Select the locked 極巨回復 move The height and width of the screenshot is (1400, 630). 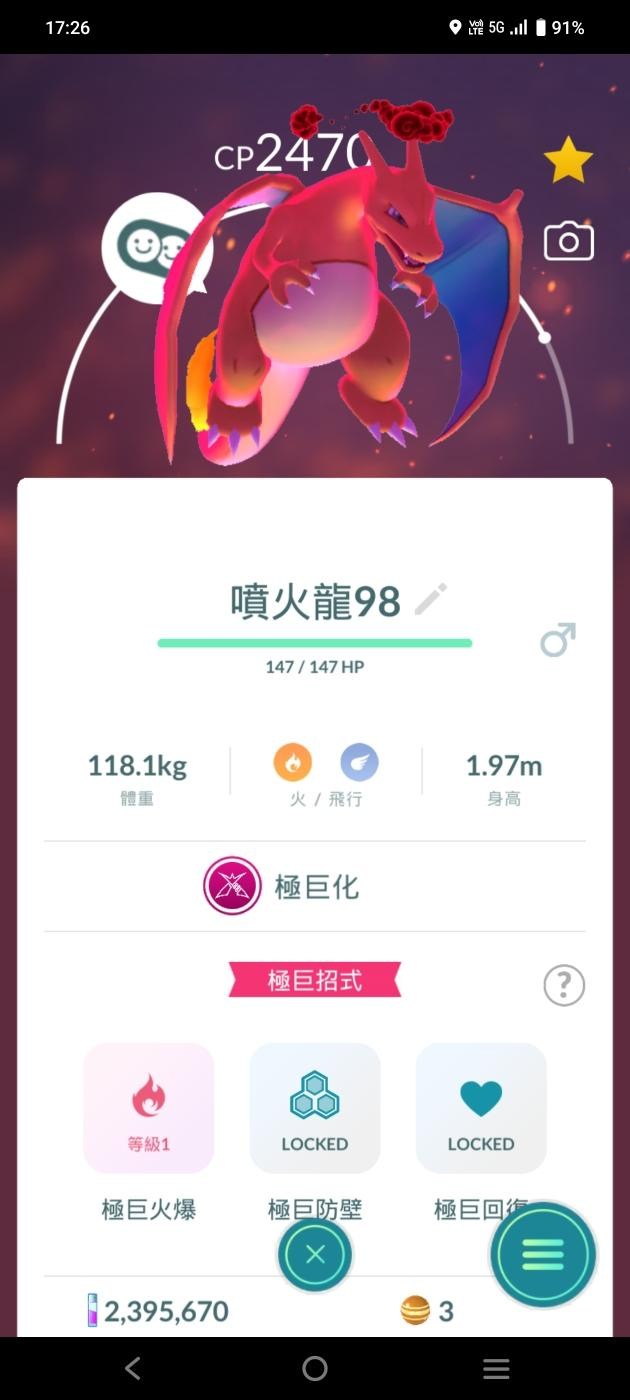(481, 1108)
